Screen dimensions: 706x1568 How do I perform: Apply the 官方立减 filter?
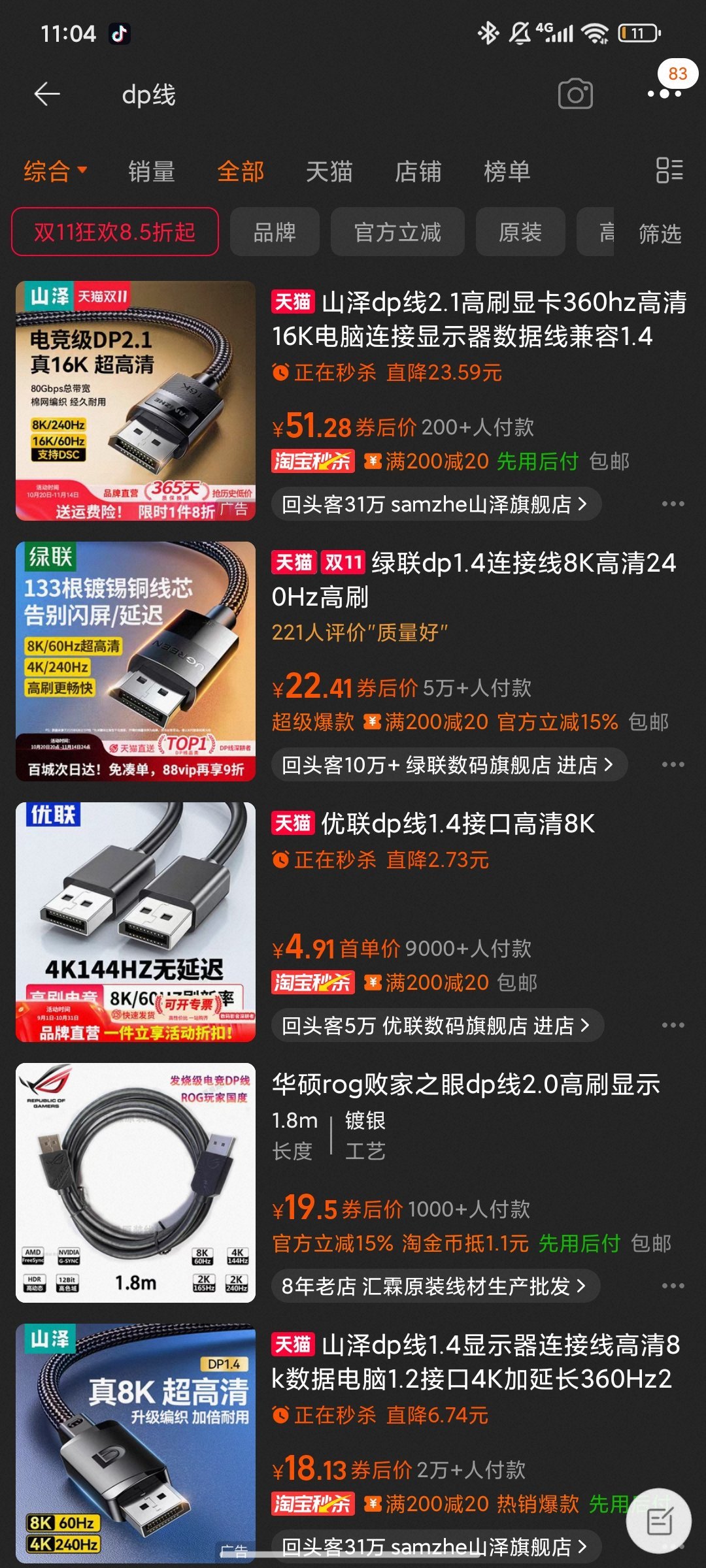(x=397, y=232)
